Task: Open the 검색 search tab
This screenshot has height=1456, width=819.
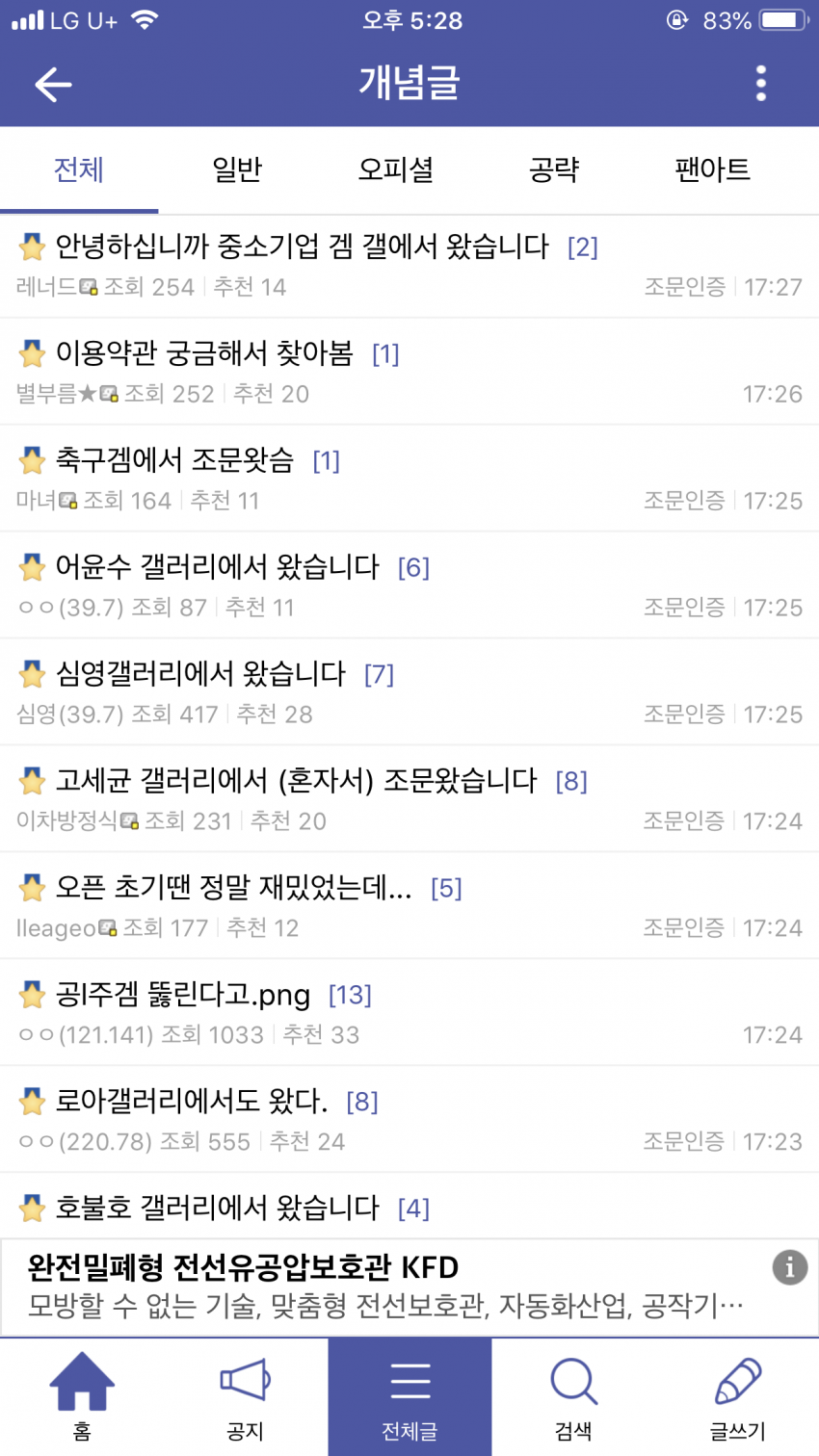Action: [x=573, y=1396]
